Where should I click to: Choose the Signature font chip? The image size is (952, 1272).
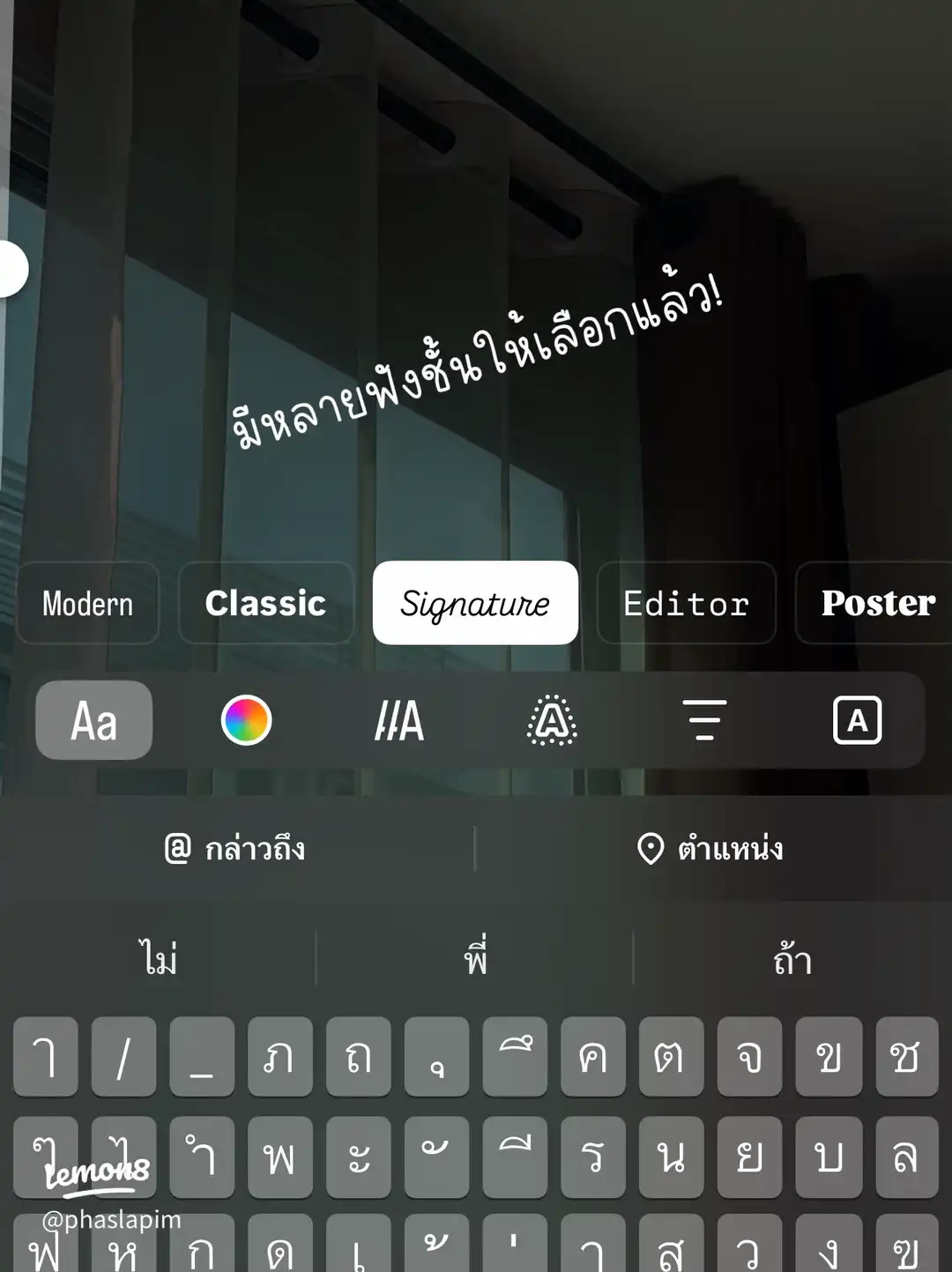click(475, 604)
